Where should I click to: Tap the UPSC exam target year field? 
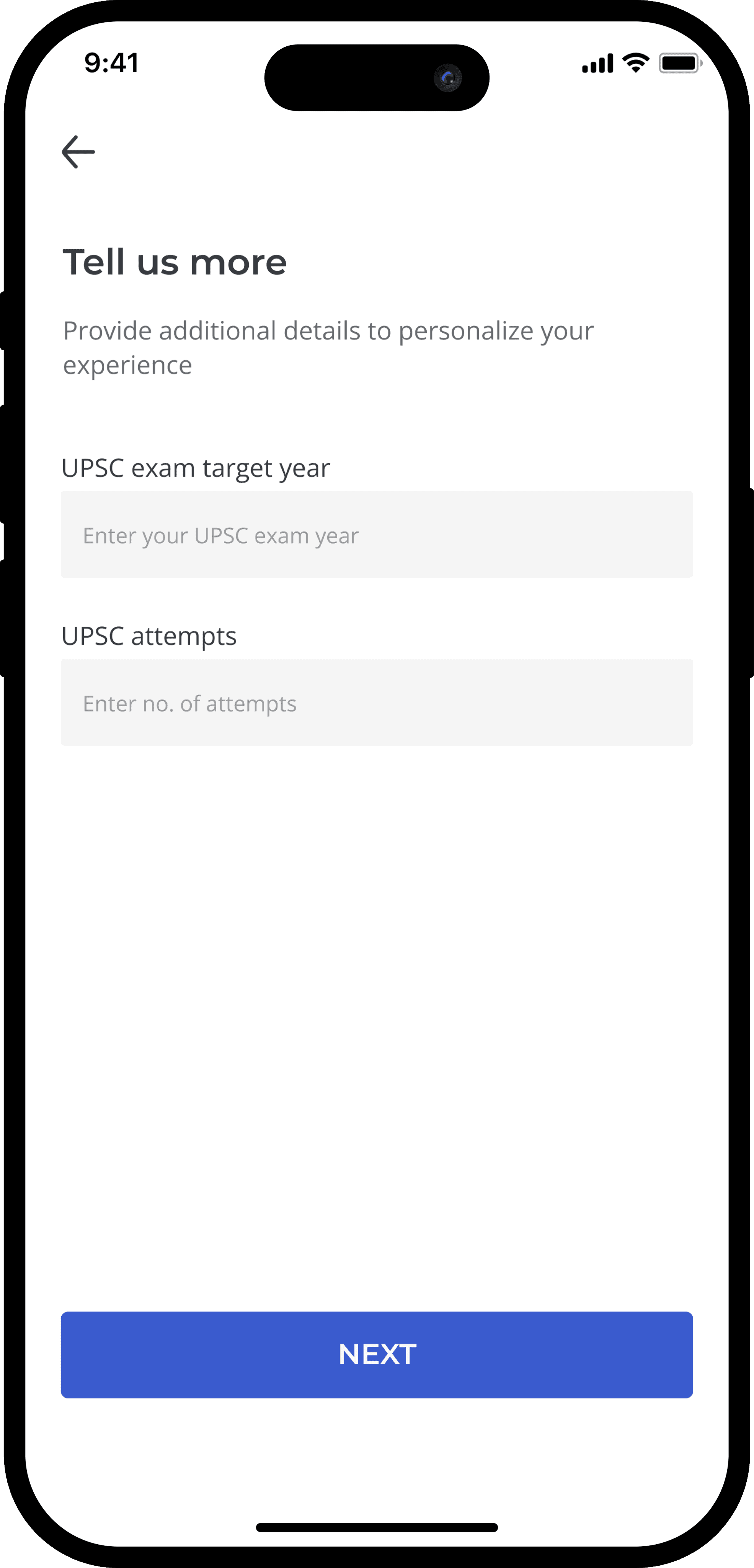[x=377, y=534]
